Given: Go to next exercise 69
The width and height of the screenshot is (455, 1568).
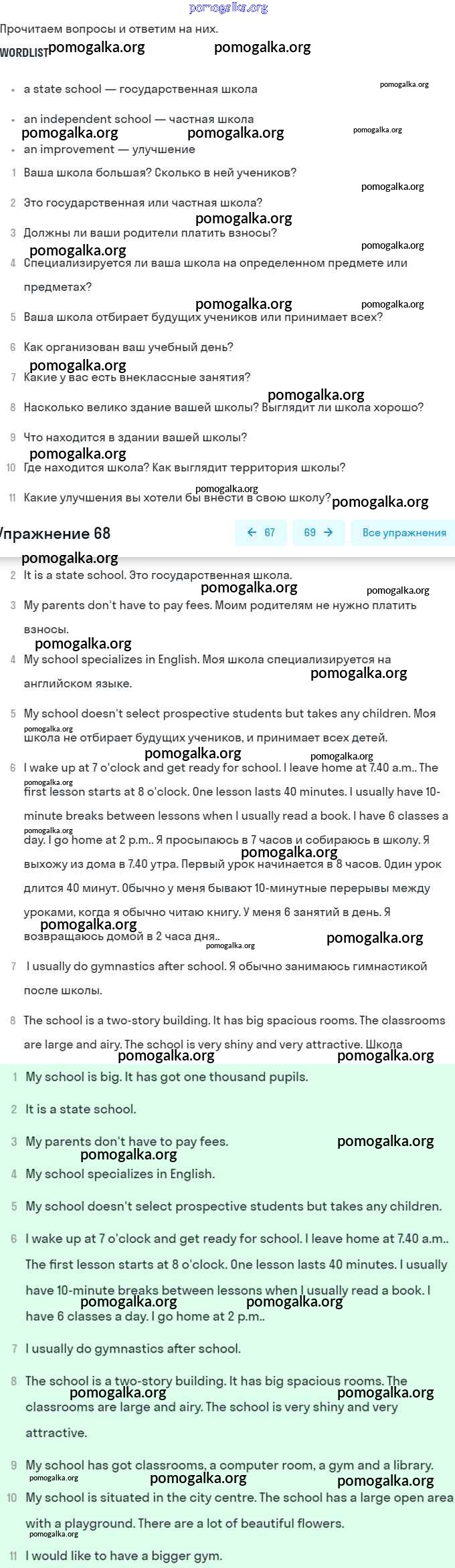Looking at the screenshot, I should point(318,532).
